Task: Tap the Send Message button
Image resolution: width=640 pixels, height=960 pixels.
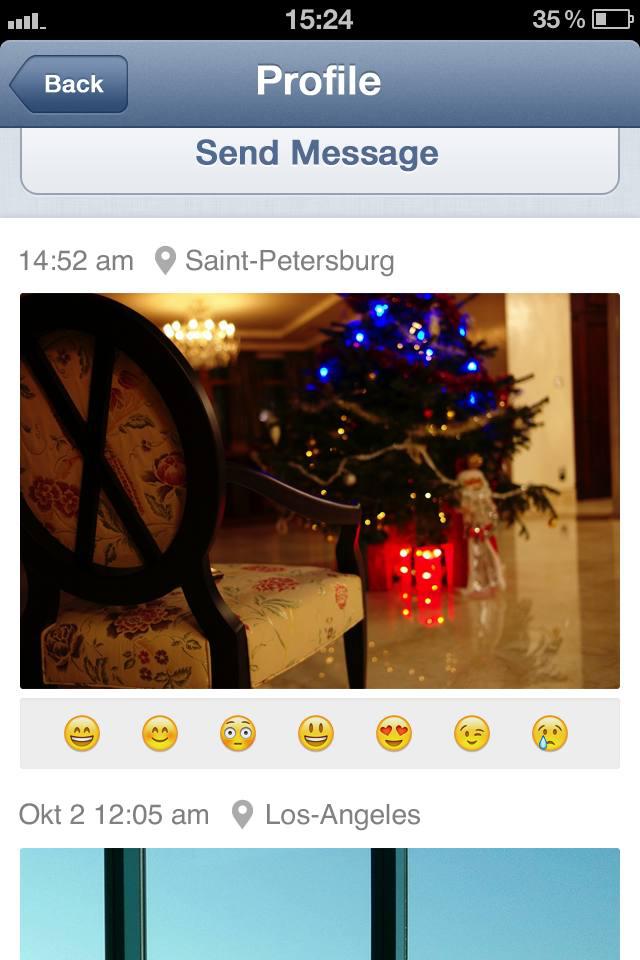Action: pos(319,155)
